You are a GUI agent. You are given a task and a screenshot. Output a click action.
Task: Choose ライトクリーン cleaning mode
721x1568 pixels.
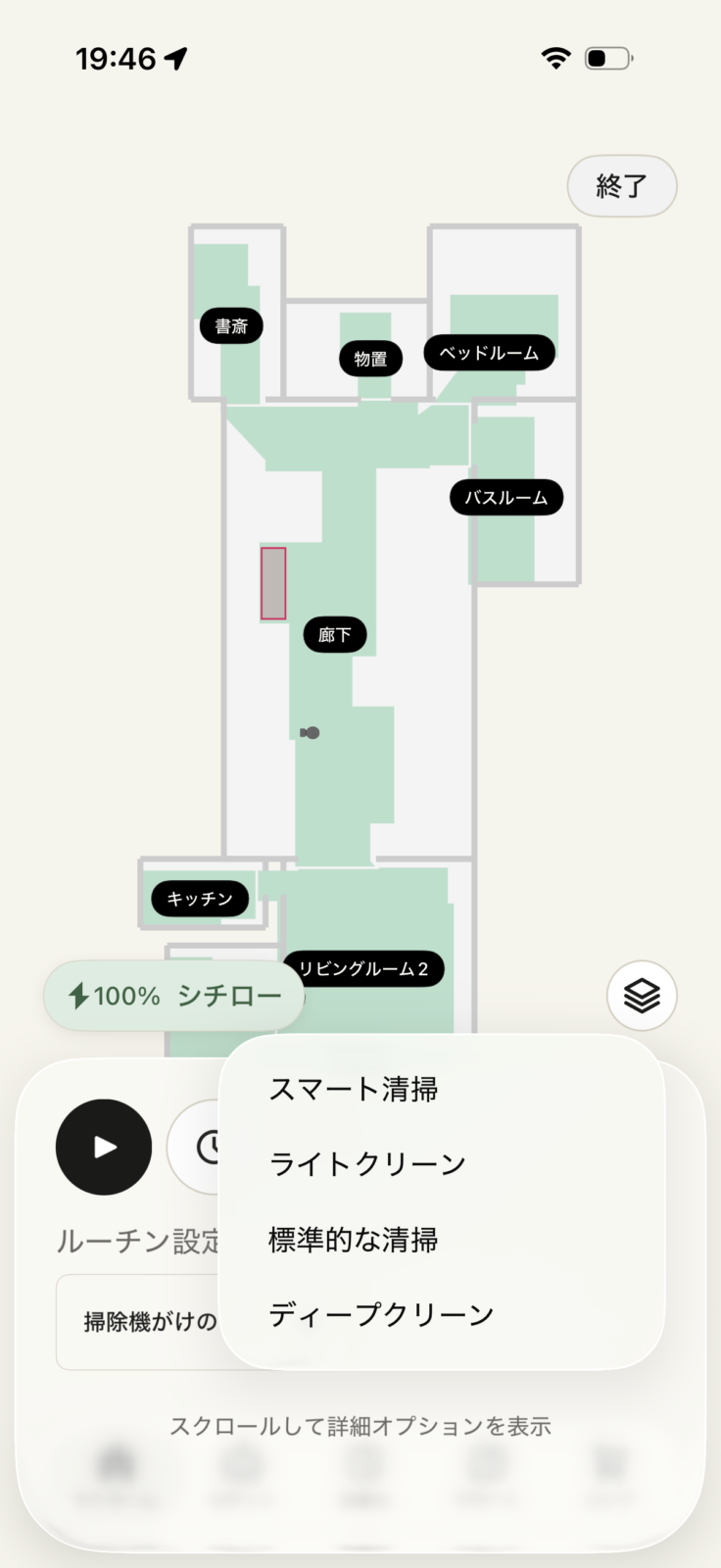[367, 1164]
